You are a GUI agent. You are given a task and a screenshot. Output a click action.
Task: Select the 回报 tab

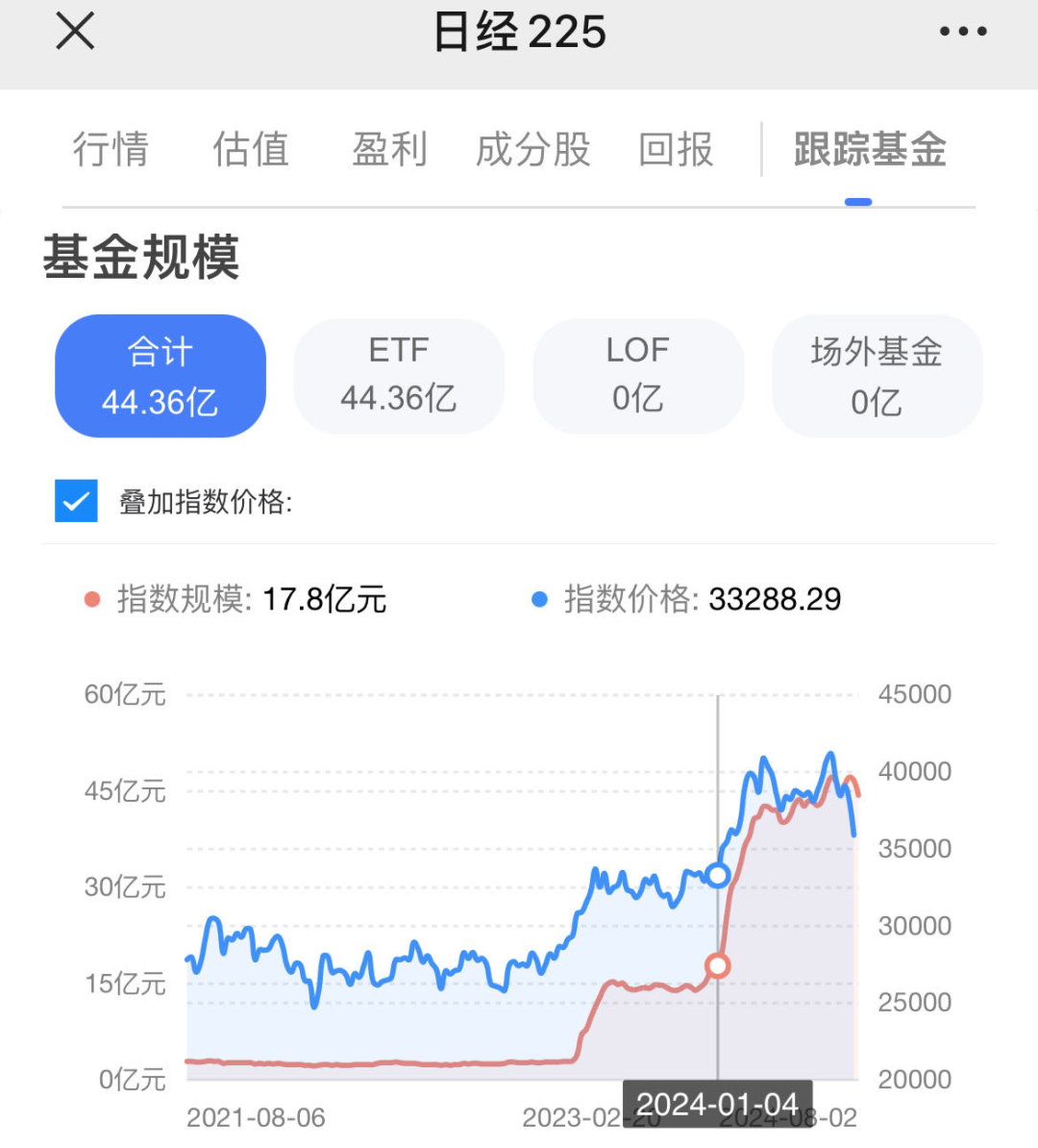[676, 149]
